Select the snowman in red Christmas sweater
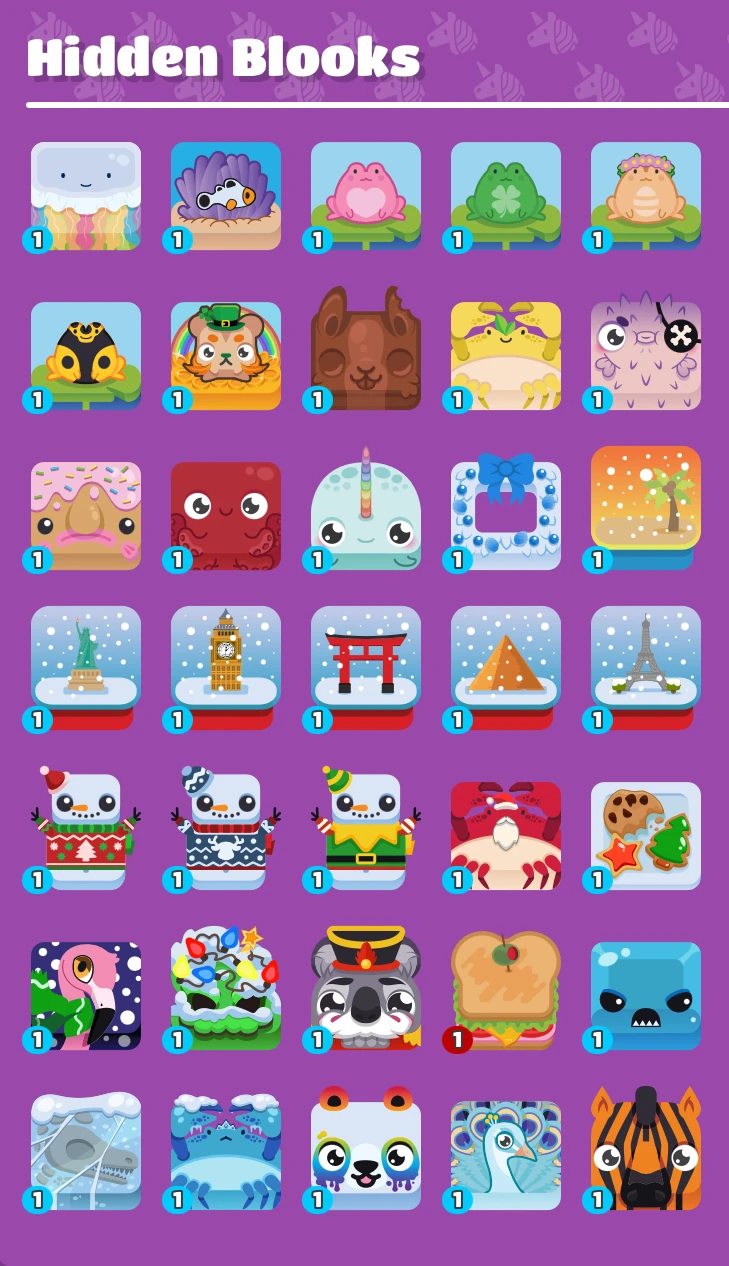This screenshot has width=729, height=1266. [86, 828]
